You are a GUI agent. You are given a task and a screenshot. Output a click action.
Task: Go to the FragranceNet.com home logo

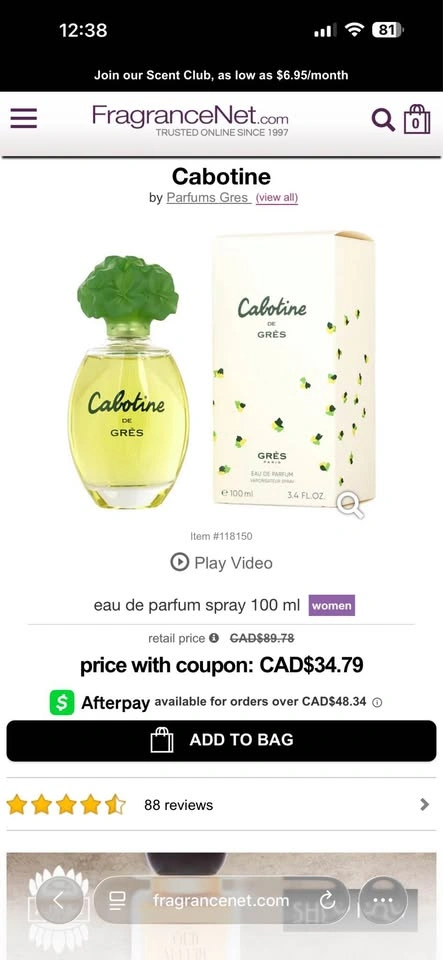coord(190,119)
